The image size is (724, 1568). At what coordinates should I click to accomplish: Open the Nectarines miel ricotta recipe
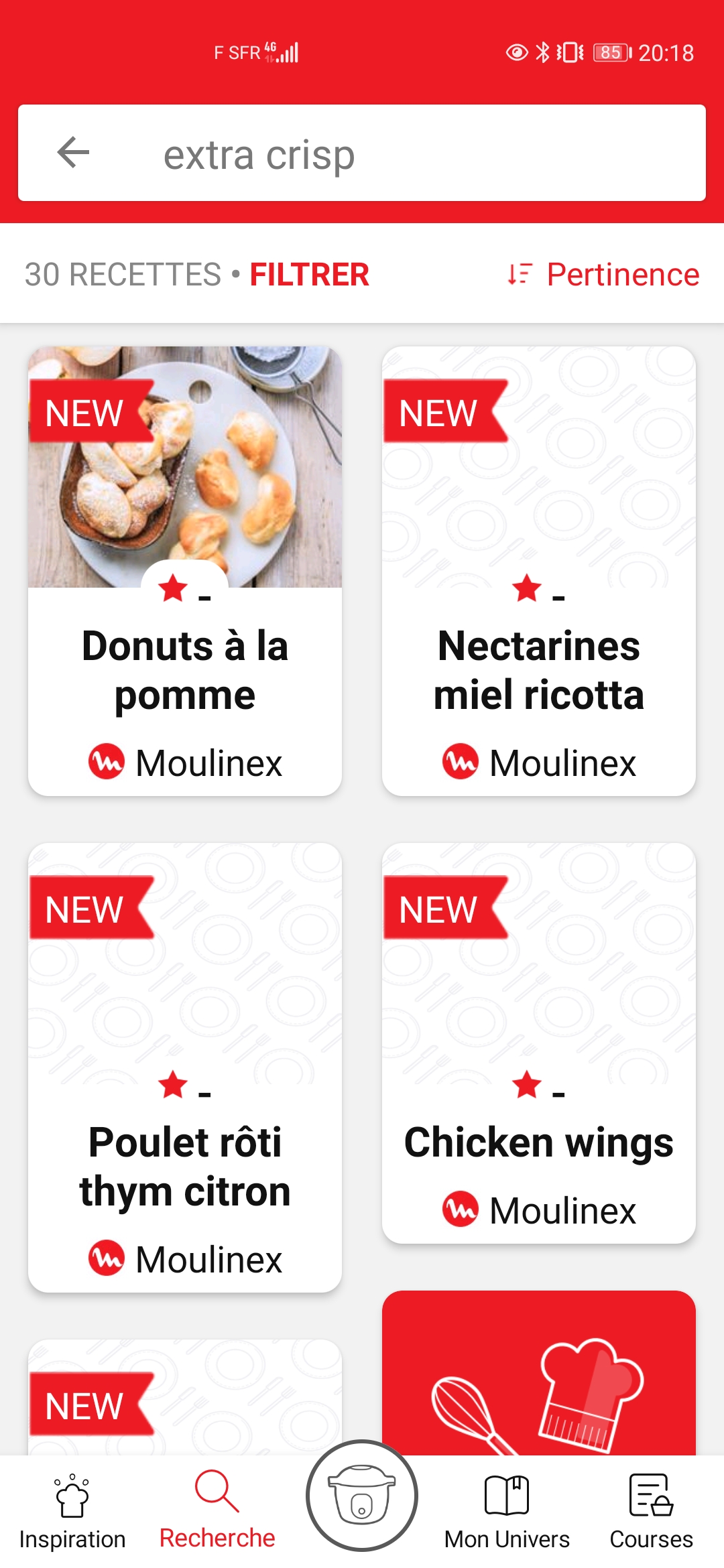pyautogui.click(x=539, y=571)
